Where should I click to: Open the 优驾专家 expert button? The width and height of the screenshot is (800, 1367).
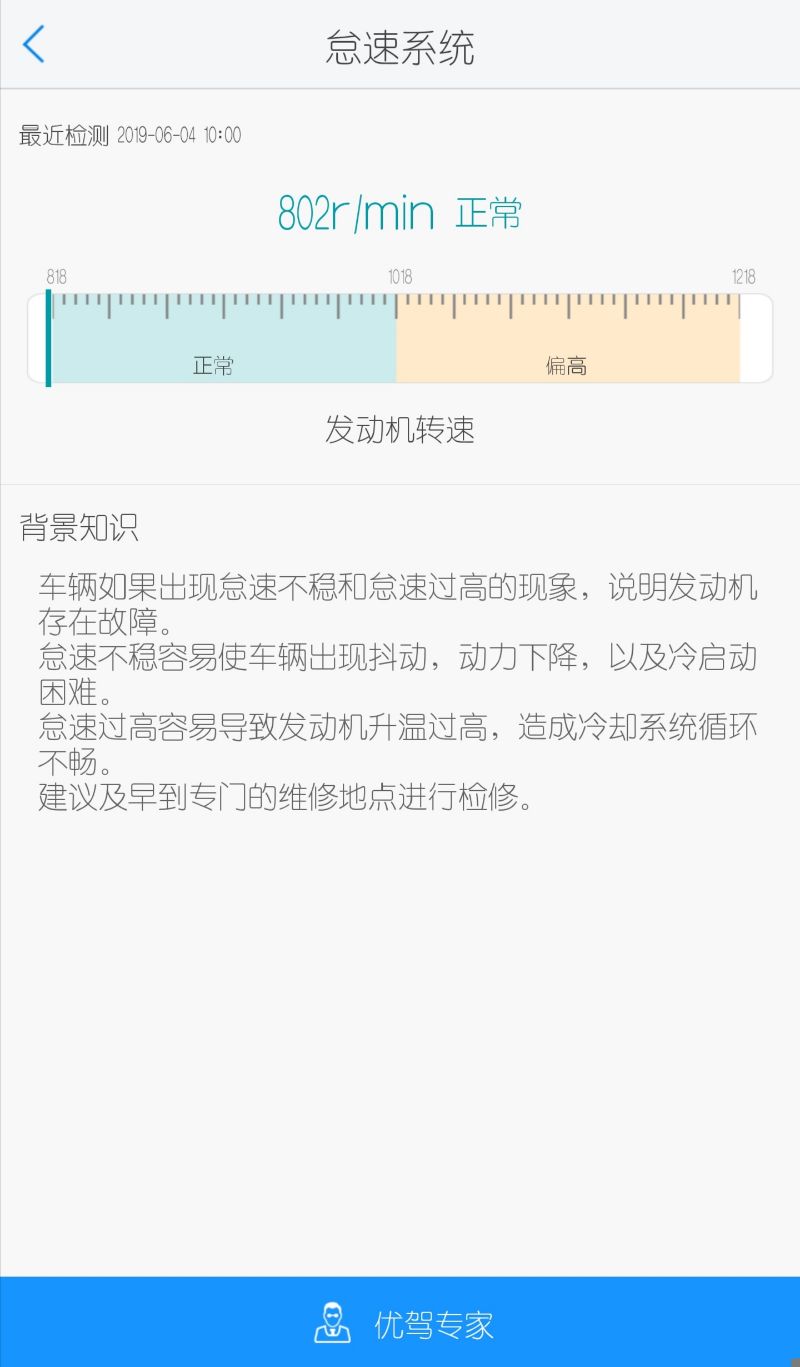pos(400,1322)
